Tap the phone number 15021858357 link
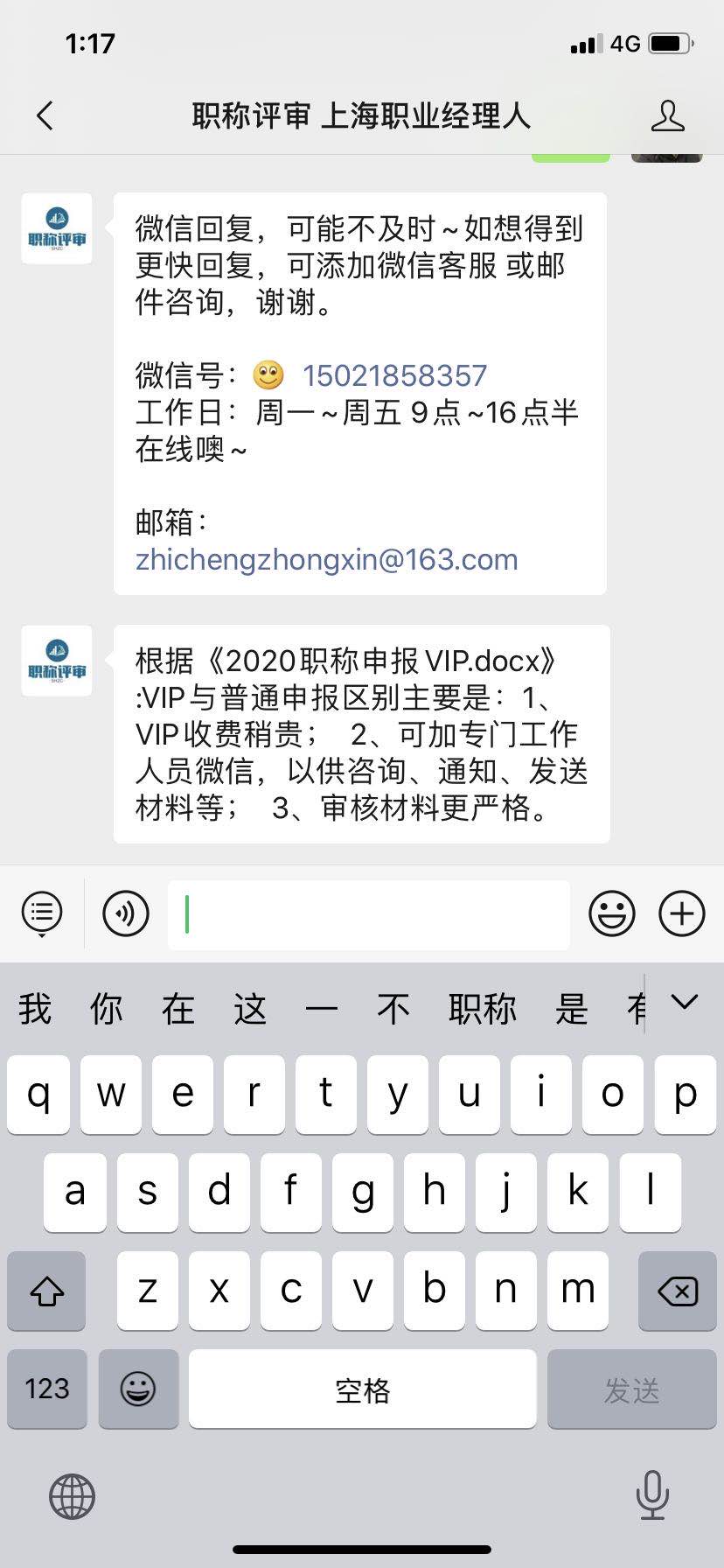Image resolution: width=724 pixels, height=1568 pixels. coord(394,376)
